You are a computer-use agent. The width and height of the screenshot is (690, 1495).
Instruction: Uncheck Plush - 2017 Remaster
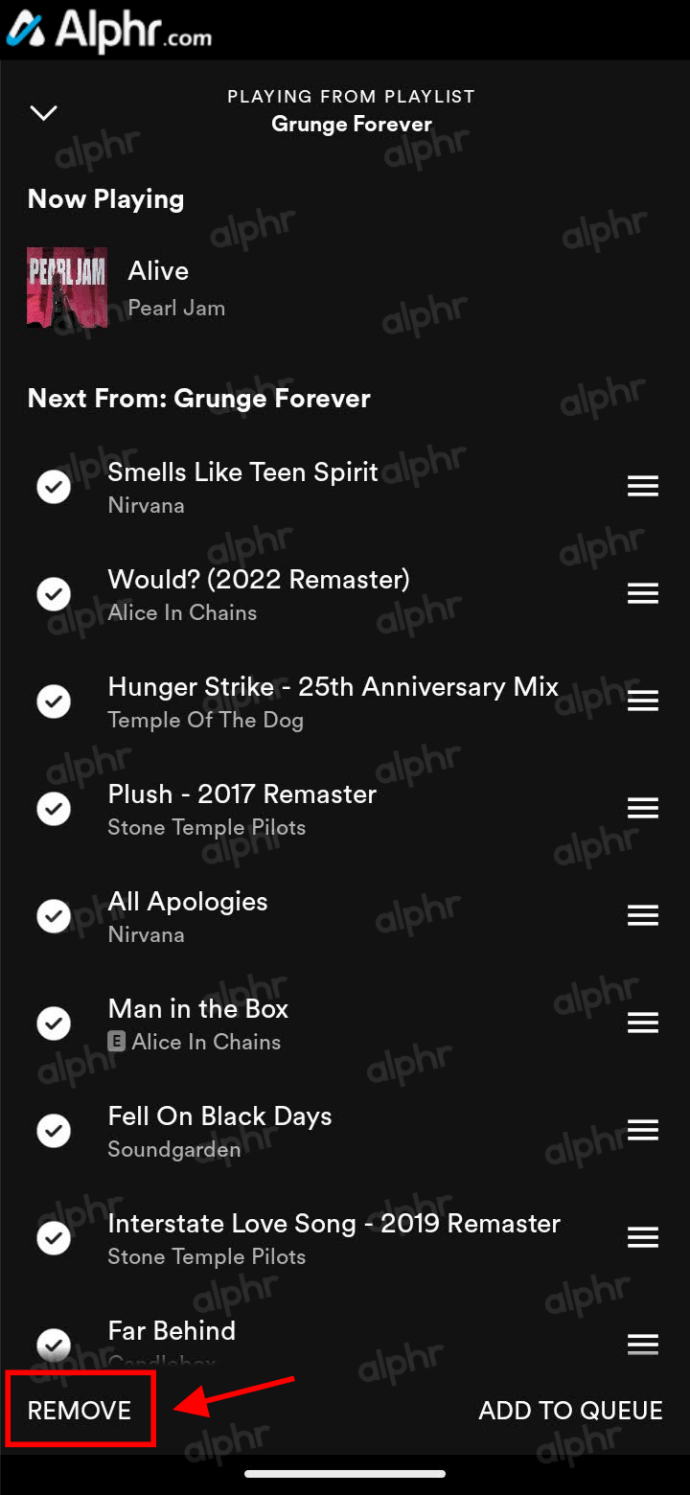[x=54, y=808]
